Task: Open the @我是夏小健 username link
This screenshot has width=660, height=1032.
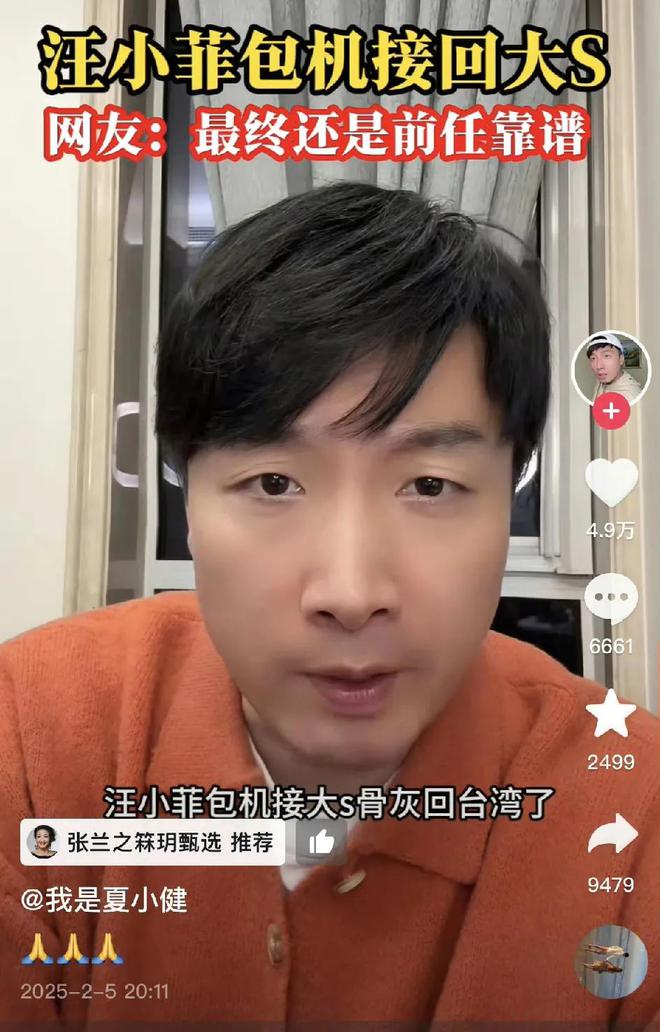Action: [x=104, y=899]
